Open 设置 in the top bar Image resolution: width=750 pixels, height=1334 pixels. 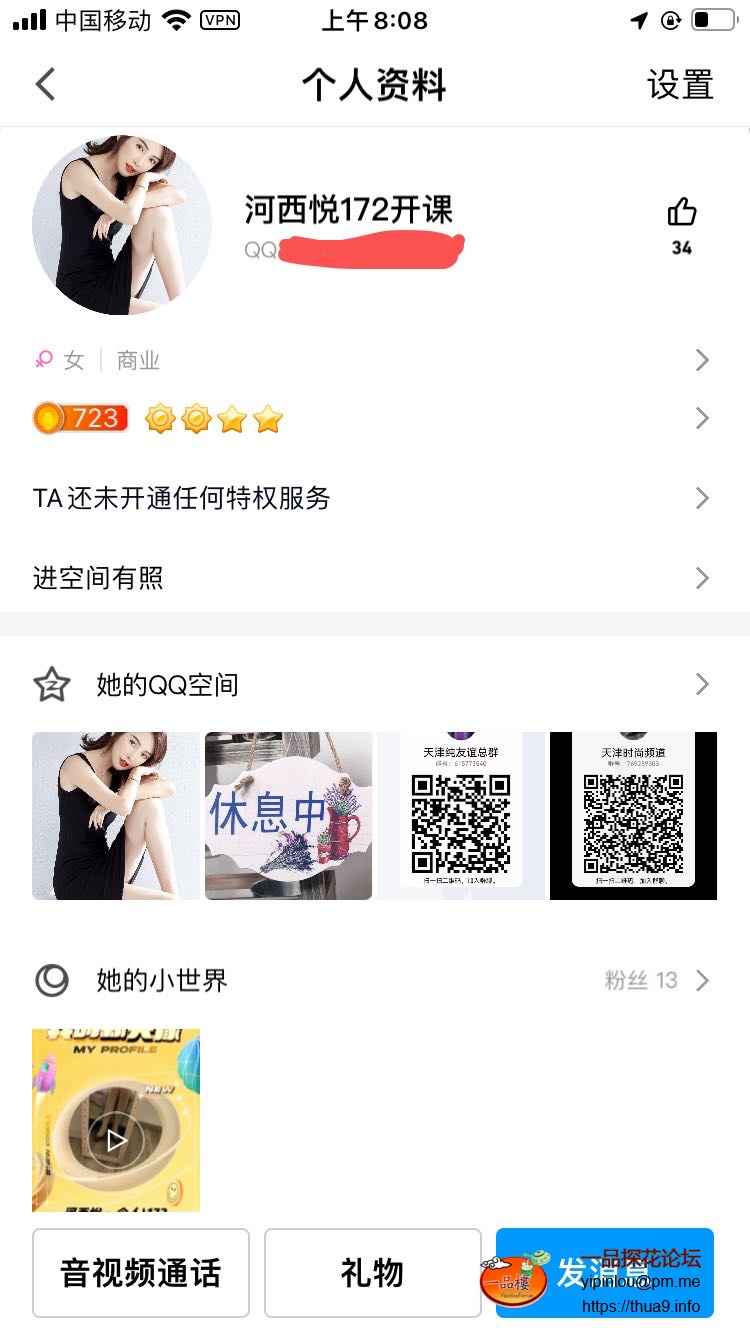point(680,85)
